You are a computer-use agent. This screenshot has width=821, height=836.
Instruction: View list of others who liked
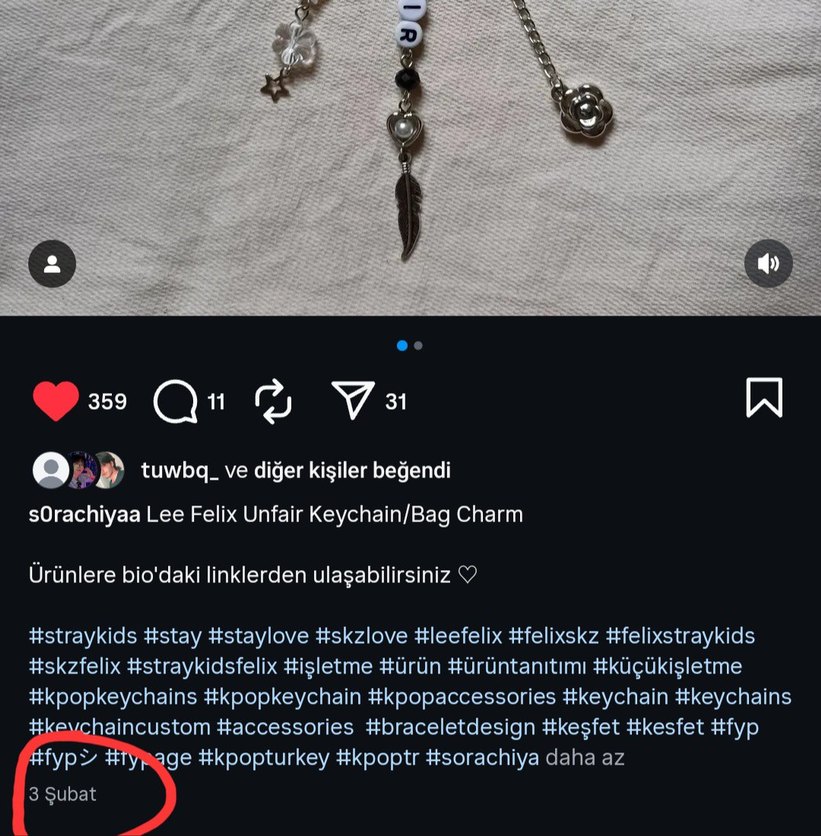coord(353,470)
